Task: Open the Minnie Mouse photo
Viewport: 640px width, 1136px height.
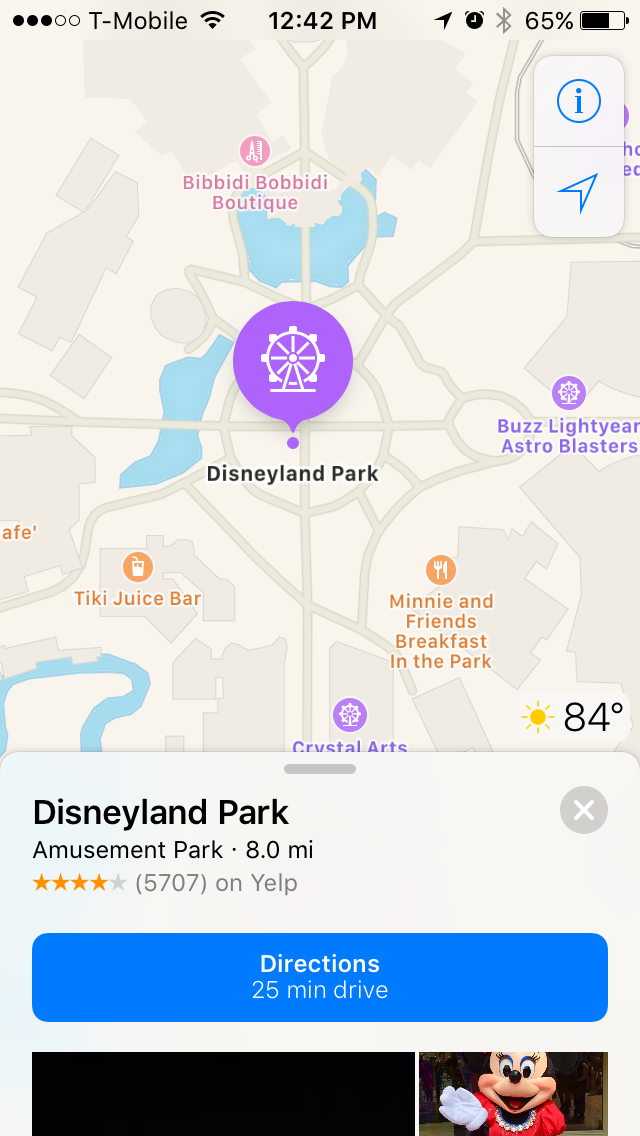Action: coord(513,1093)
